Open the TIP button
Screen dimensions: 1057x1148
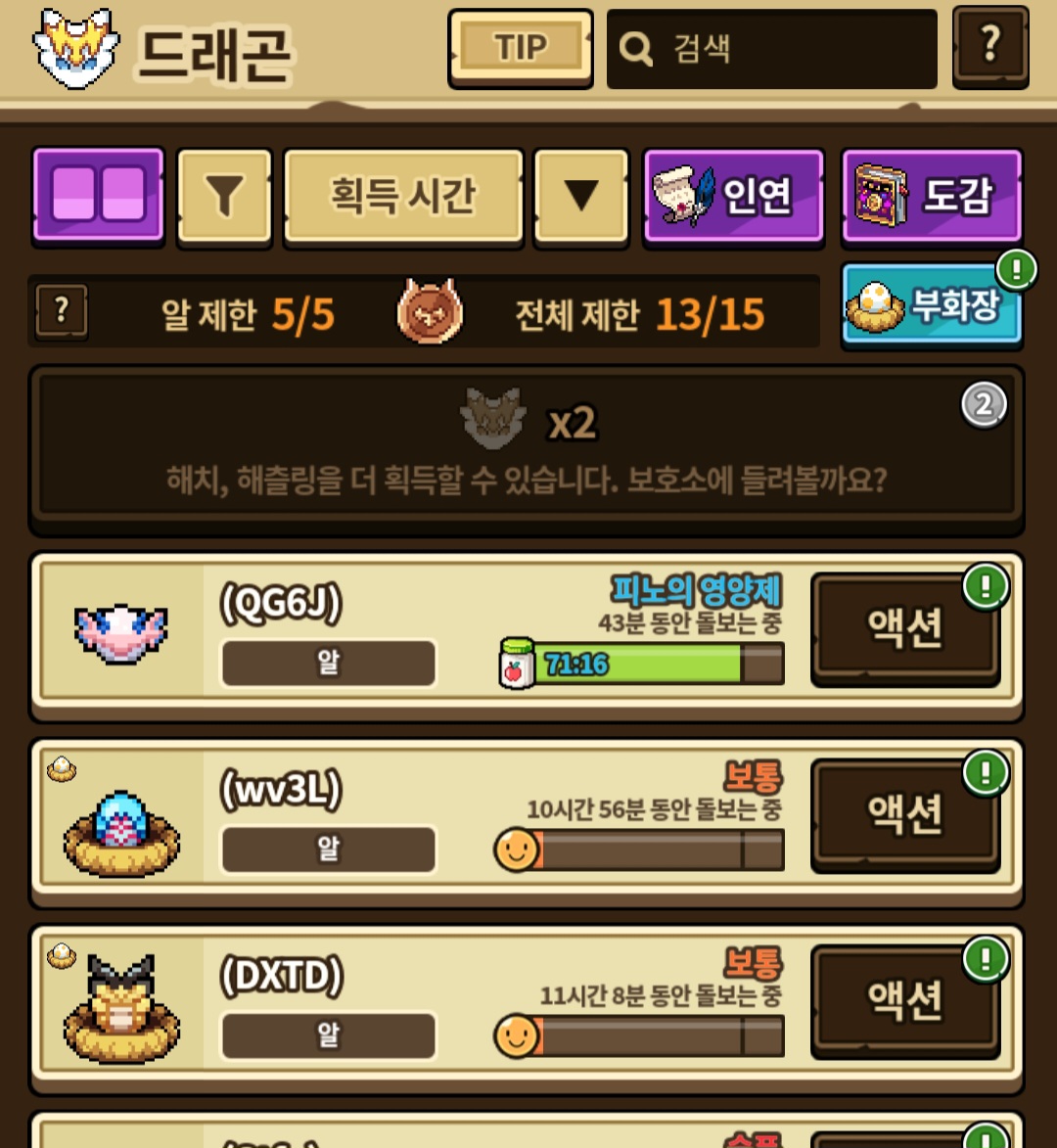point(520,47)
